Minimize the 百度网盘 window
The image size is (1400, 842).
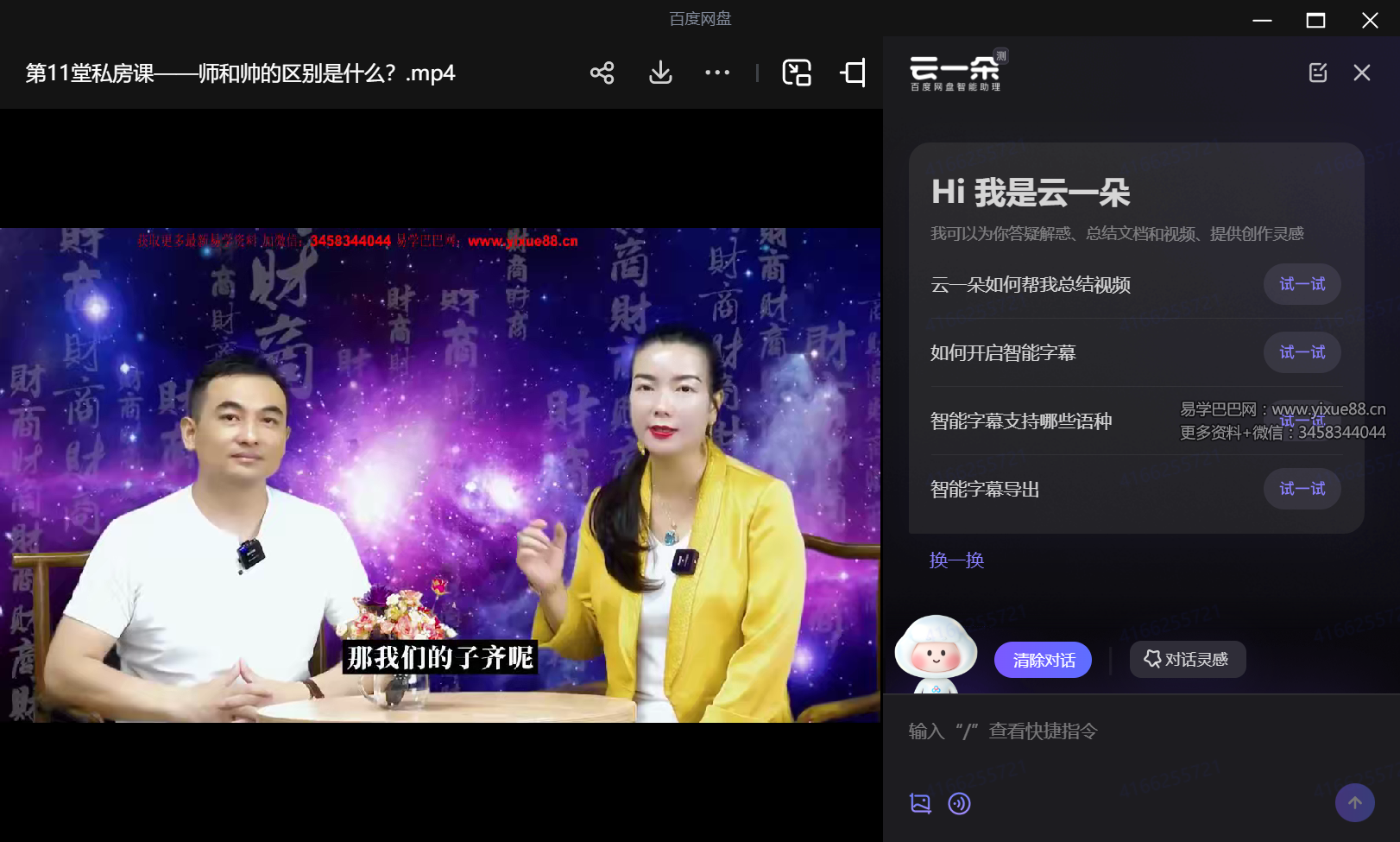(1262, 20)
